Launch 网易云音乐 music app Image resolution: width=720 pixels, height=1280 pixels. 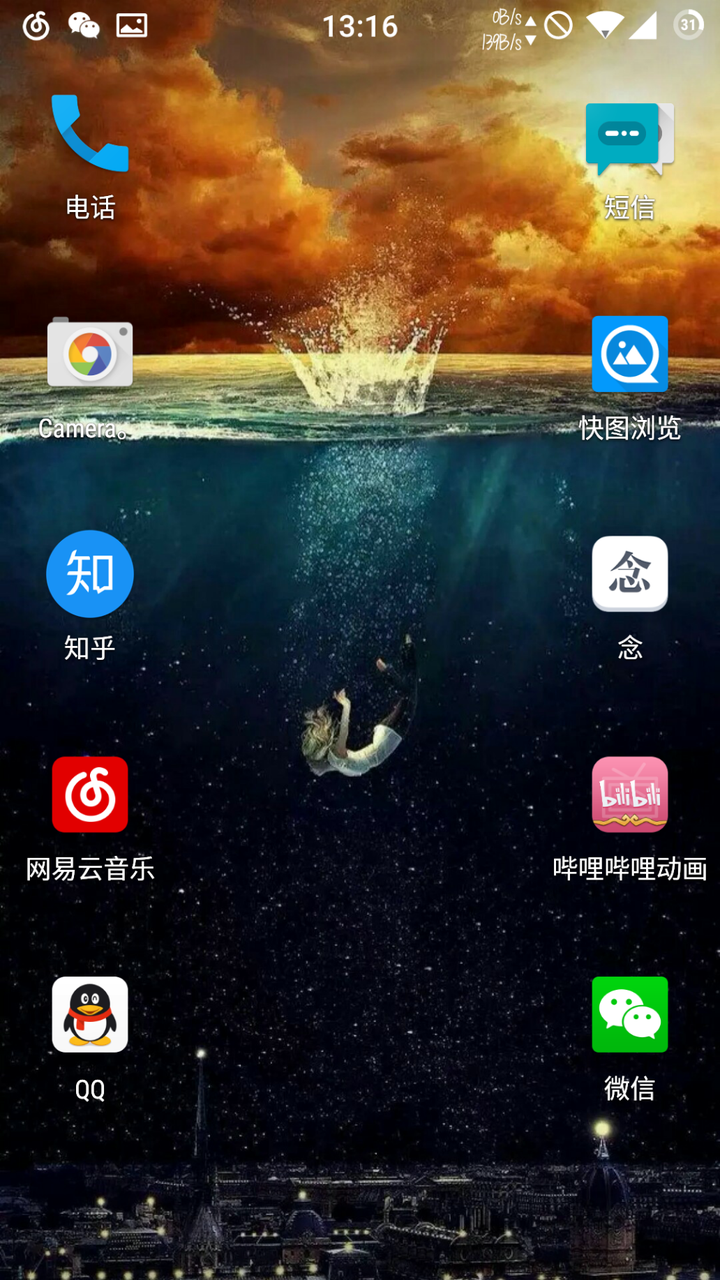point(90,794)
